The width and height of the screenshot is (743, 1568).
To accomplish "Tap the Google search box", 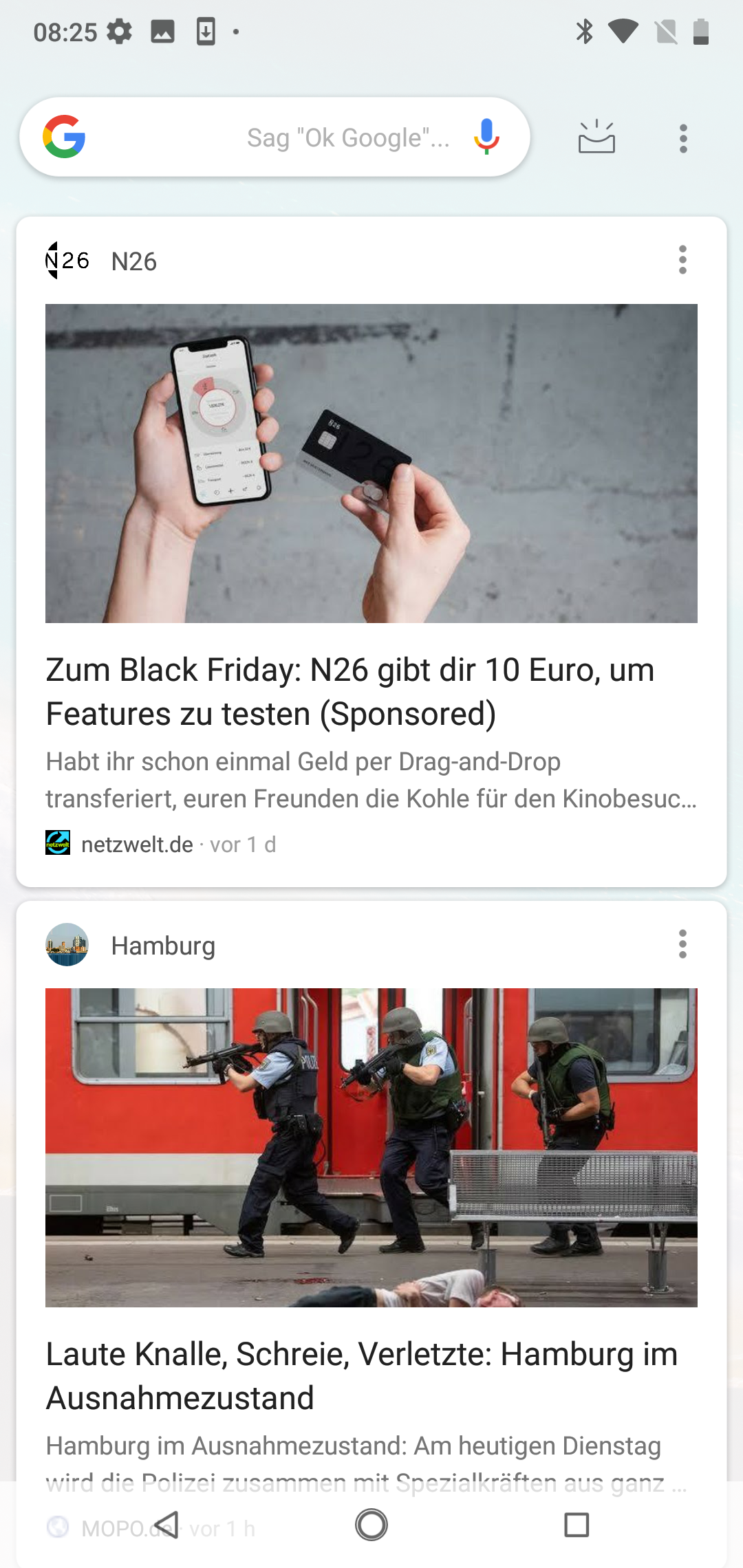I will (x=275, y=138).
